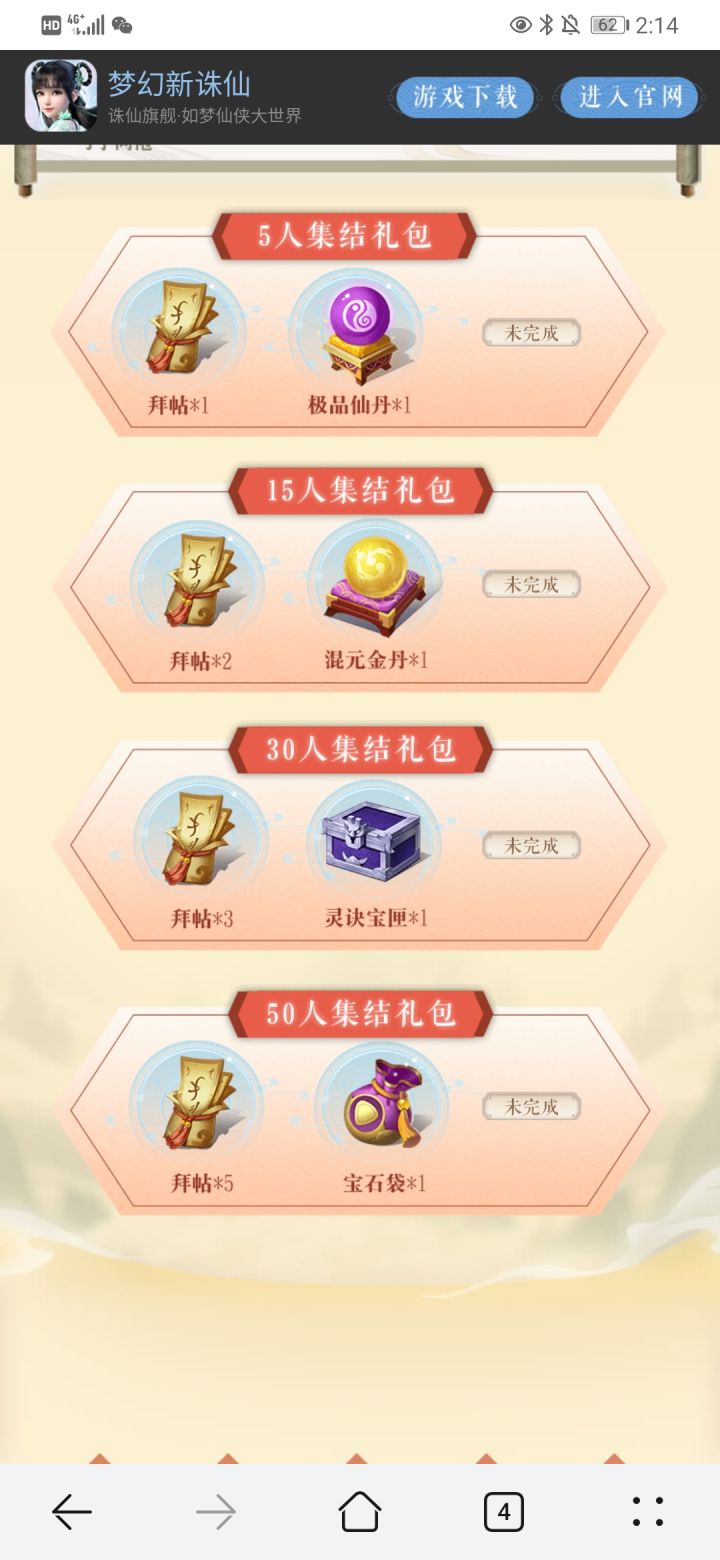Tap the 游戏下载 download button
The width and height of the screenshot is (720, 1560).
pyautogui.click(x=464, y=97)
